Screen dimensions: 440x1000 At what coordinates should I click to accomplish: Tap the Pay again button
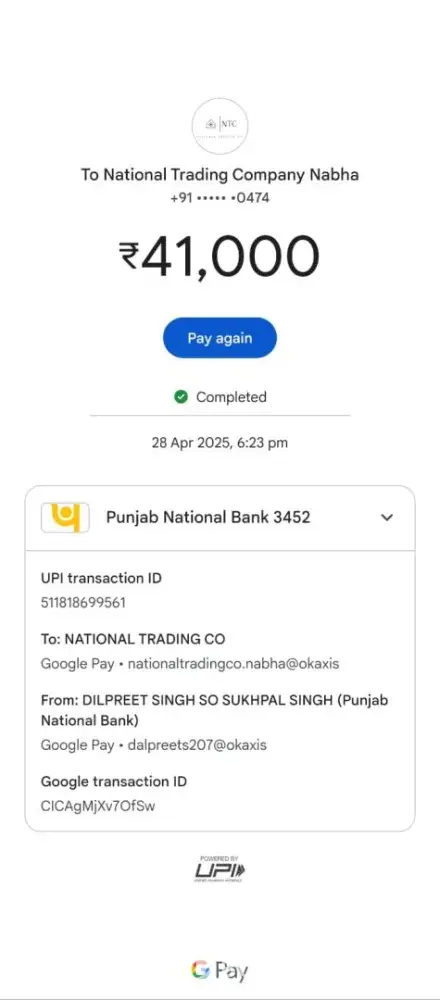[220, 338]
